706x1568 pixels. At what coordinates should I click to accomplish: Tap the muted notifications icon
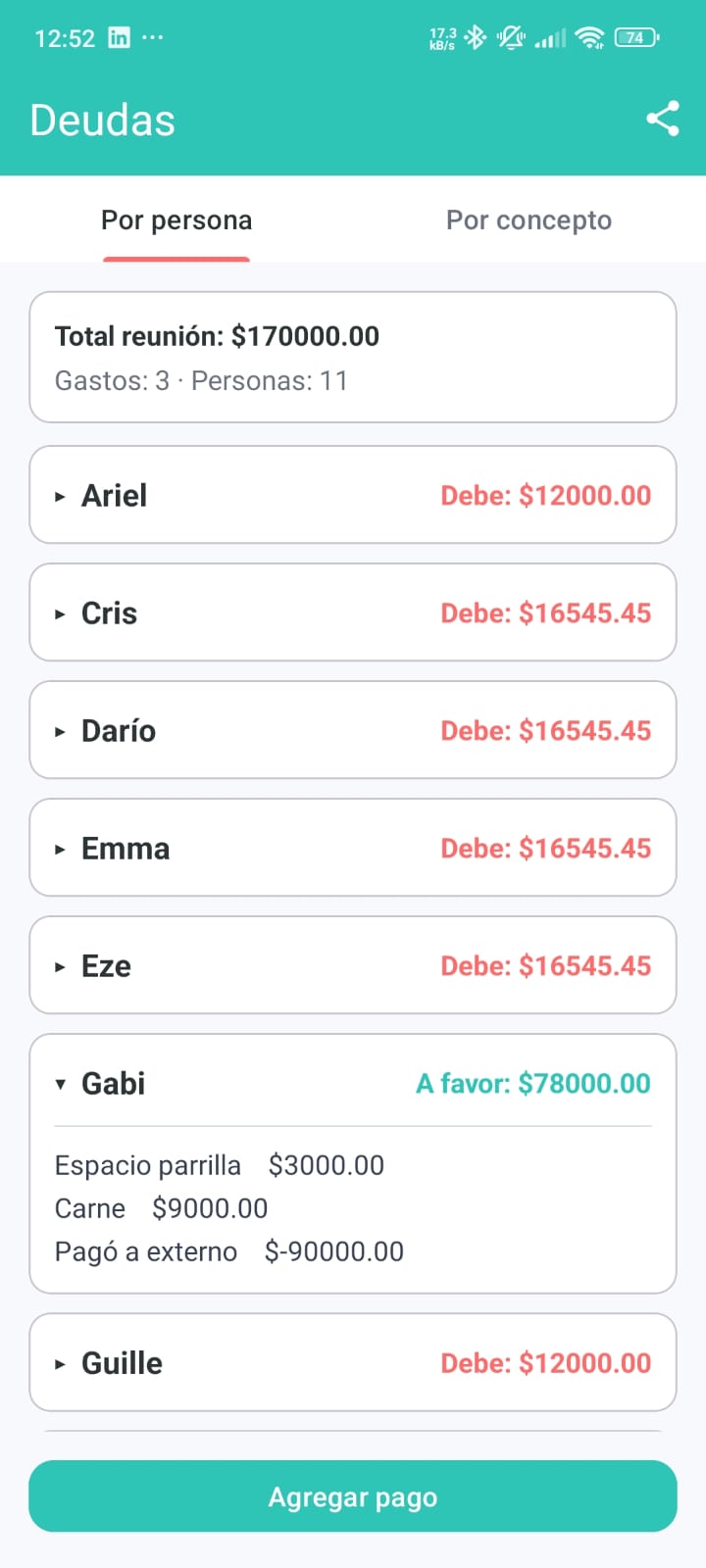[511, 37]
